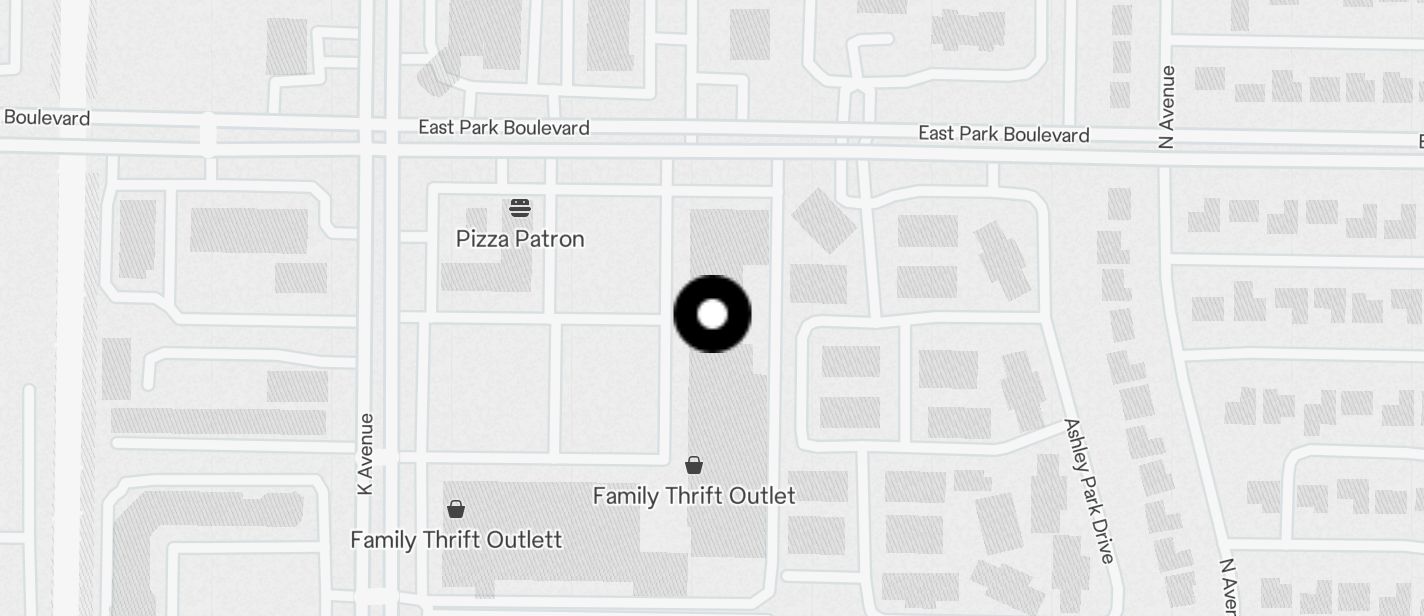1424x616 pixels.
Task: Tap the black location pin
Action: coord(712,314)
